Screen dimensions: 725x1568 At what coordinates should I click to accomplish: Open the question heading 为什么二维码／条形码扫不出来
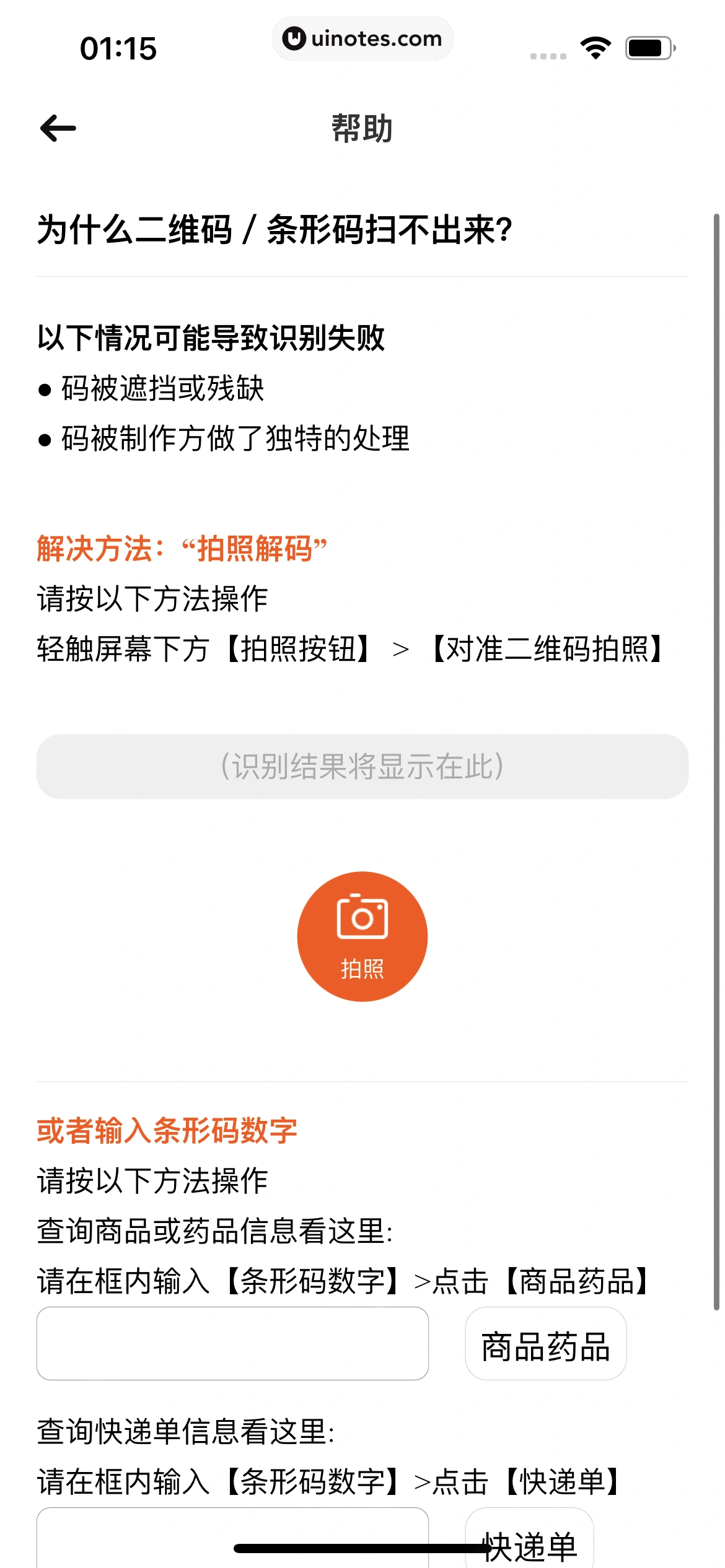point(276,229)
